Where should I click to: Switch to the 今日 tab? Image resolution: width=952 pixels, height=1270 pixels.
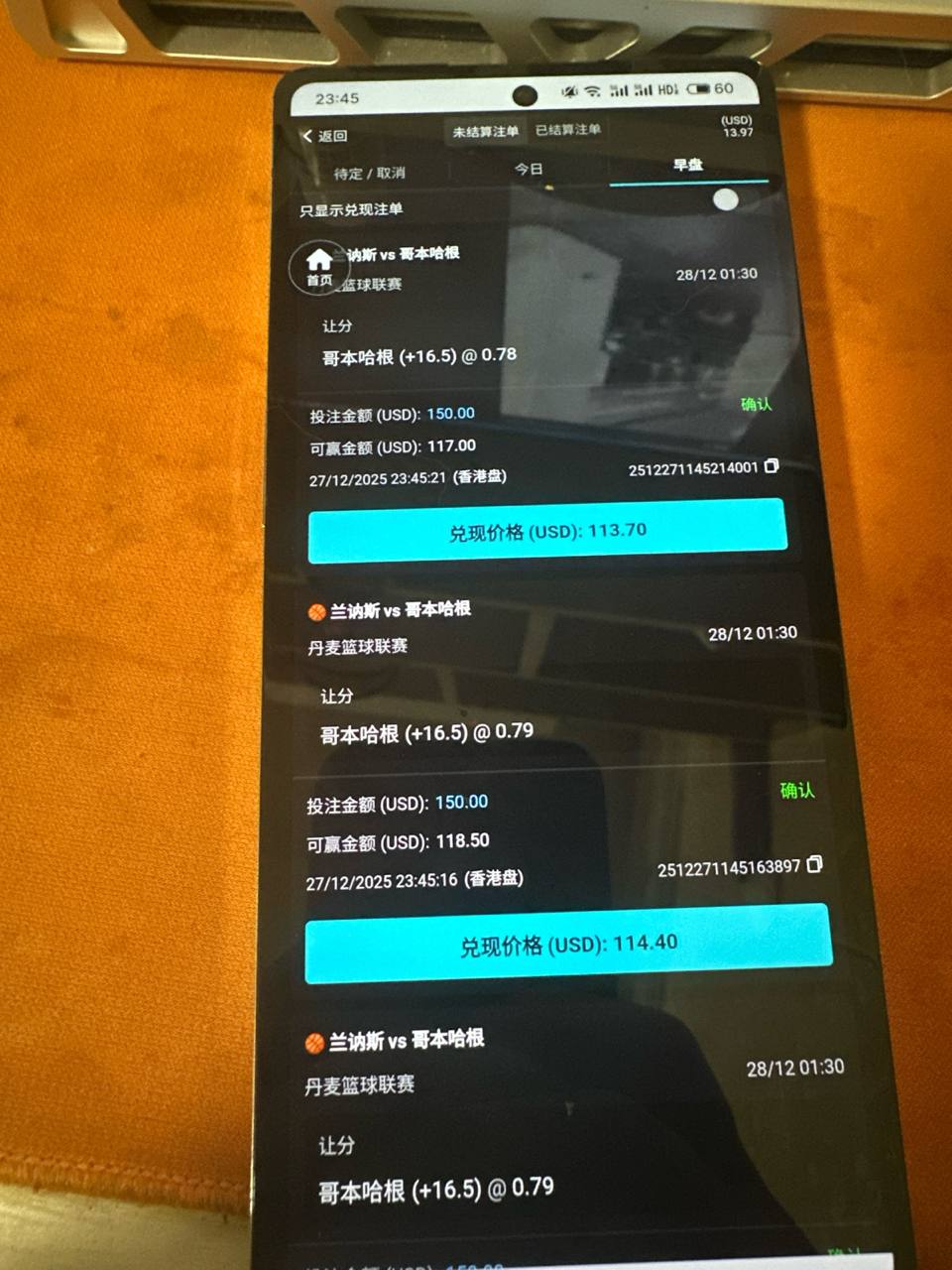[529, 169]
